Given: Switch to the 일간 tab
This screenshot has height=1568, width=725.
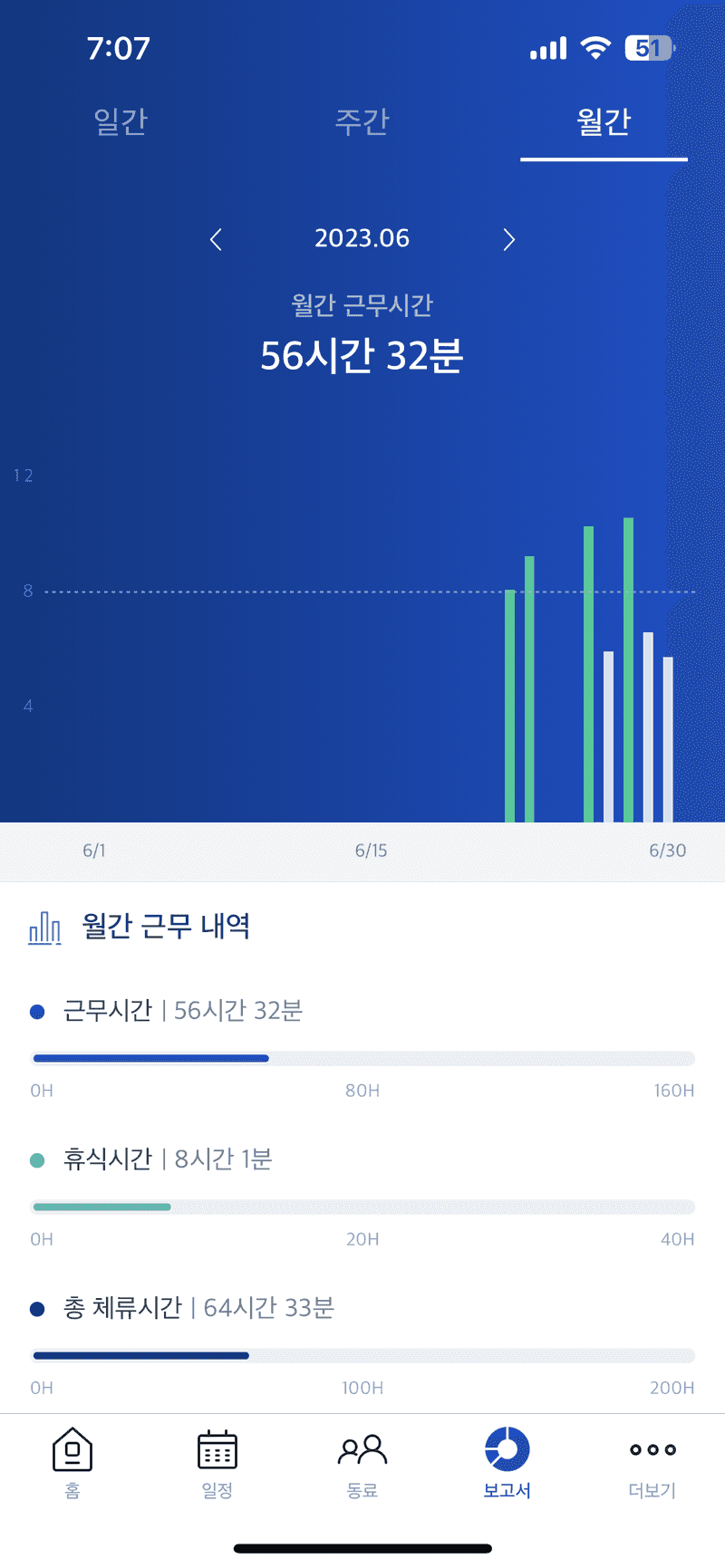Looking at the screenshot, I should click(x=121, y=121).
